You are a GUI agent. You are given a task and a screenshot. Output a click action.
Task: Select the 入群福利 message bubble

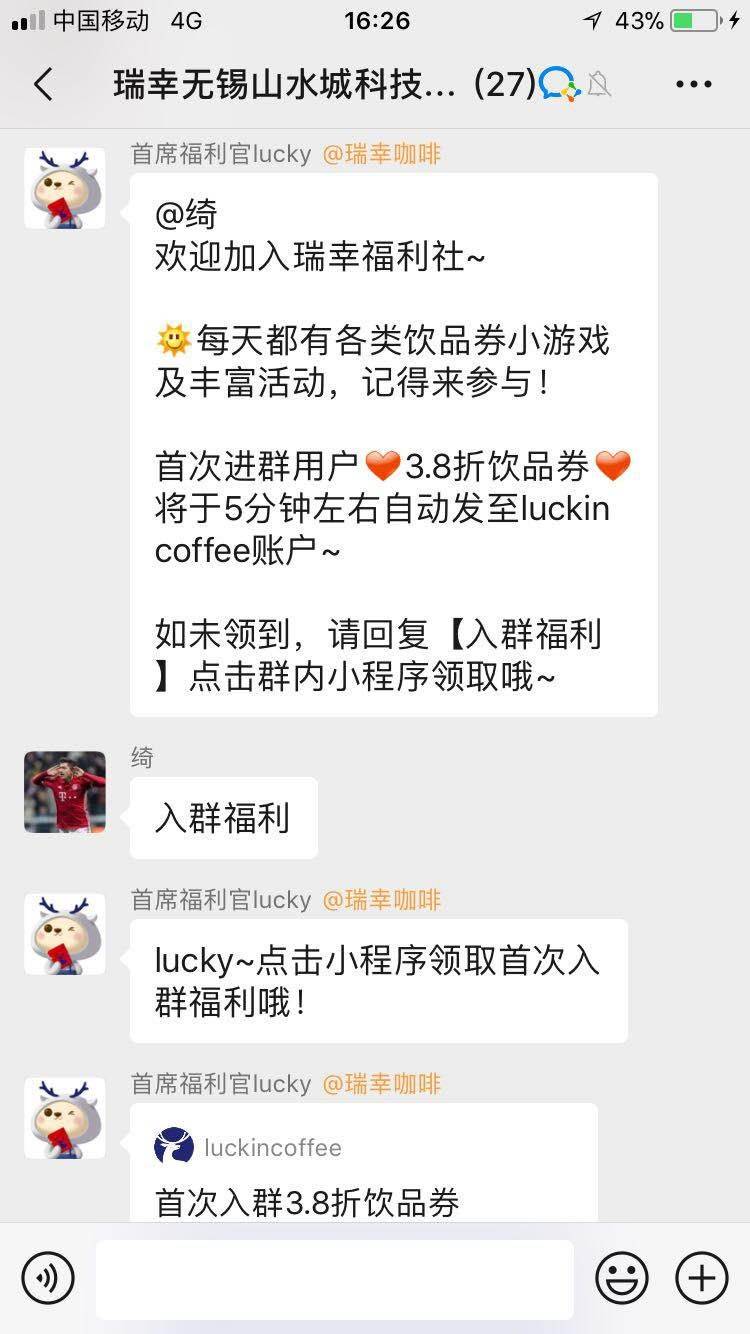coord(222,816)
